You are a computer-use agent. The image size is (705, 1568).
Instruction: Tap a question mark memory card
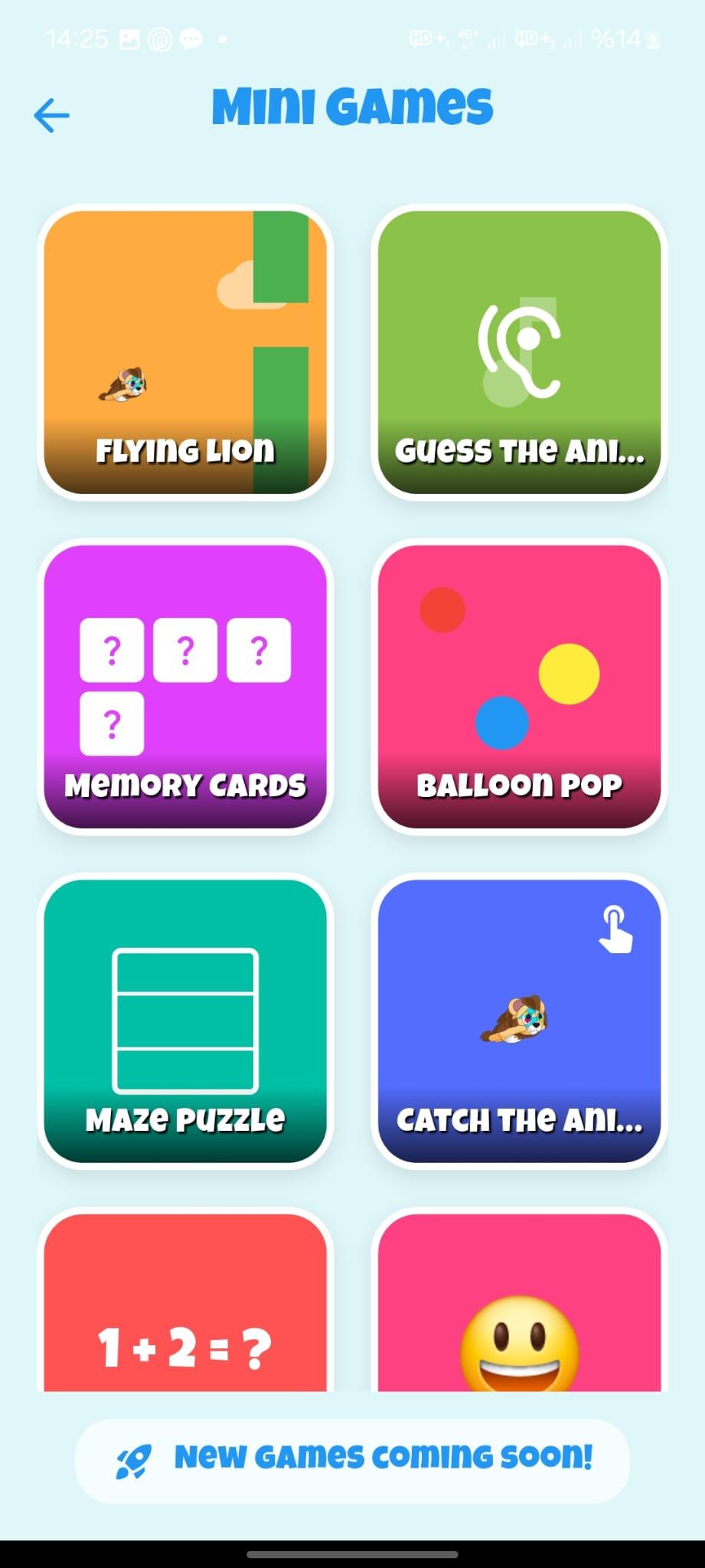tap(111, 652)
